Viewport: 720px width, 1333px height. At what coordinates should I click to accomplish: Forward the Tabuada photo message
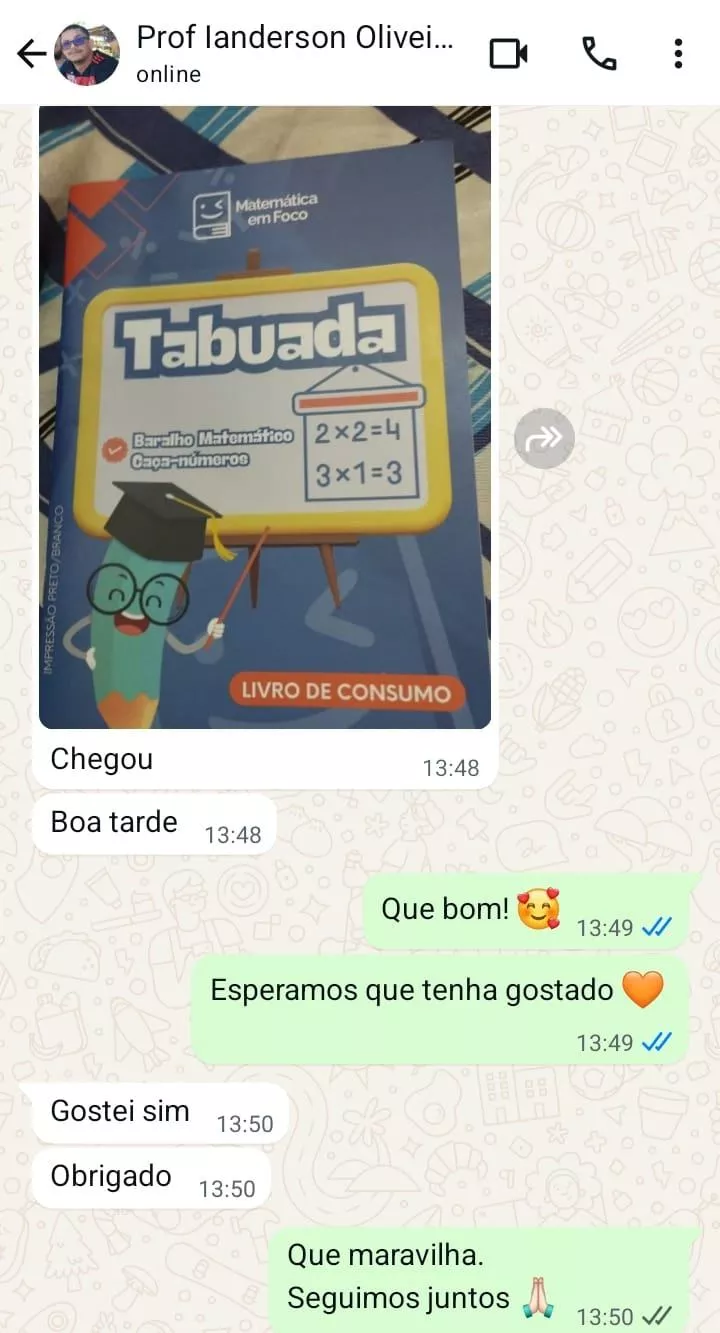click(x=544, y=438)
